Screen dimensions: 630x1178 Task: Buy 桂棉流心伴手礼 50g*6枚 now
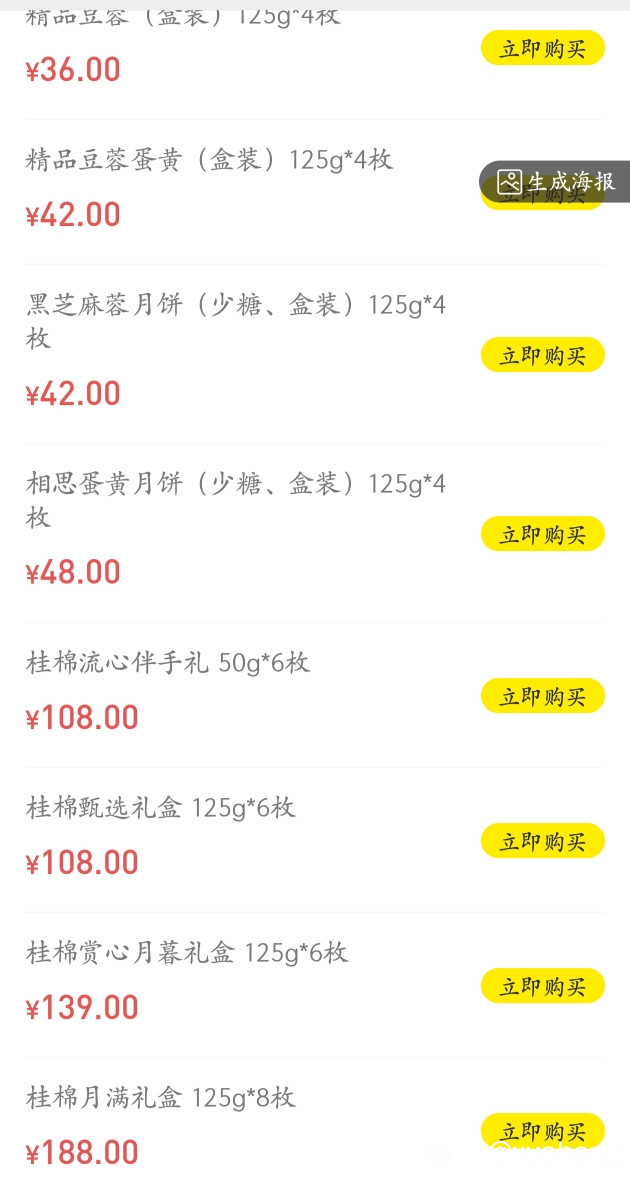[543, 696]
